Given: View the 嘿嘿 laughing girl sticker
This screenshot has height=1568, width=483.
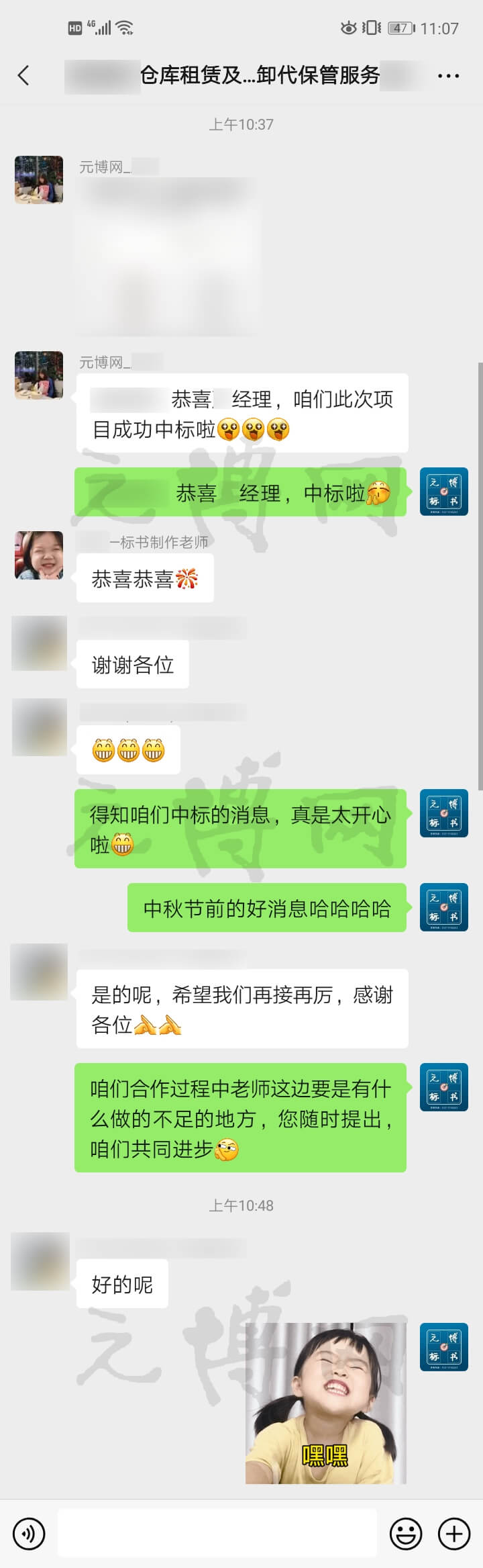Looking at the screenshot, I should click(325, 1403).
